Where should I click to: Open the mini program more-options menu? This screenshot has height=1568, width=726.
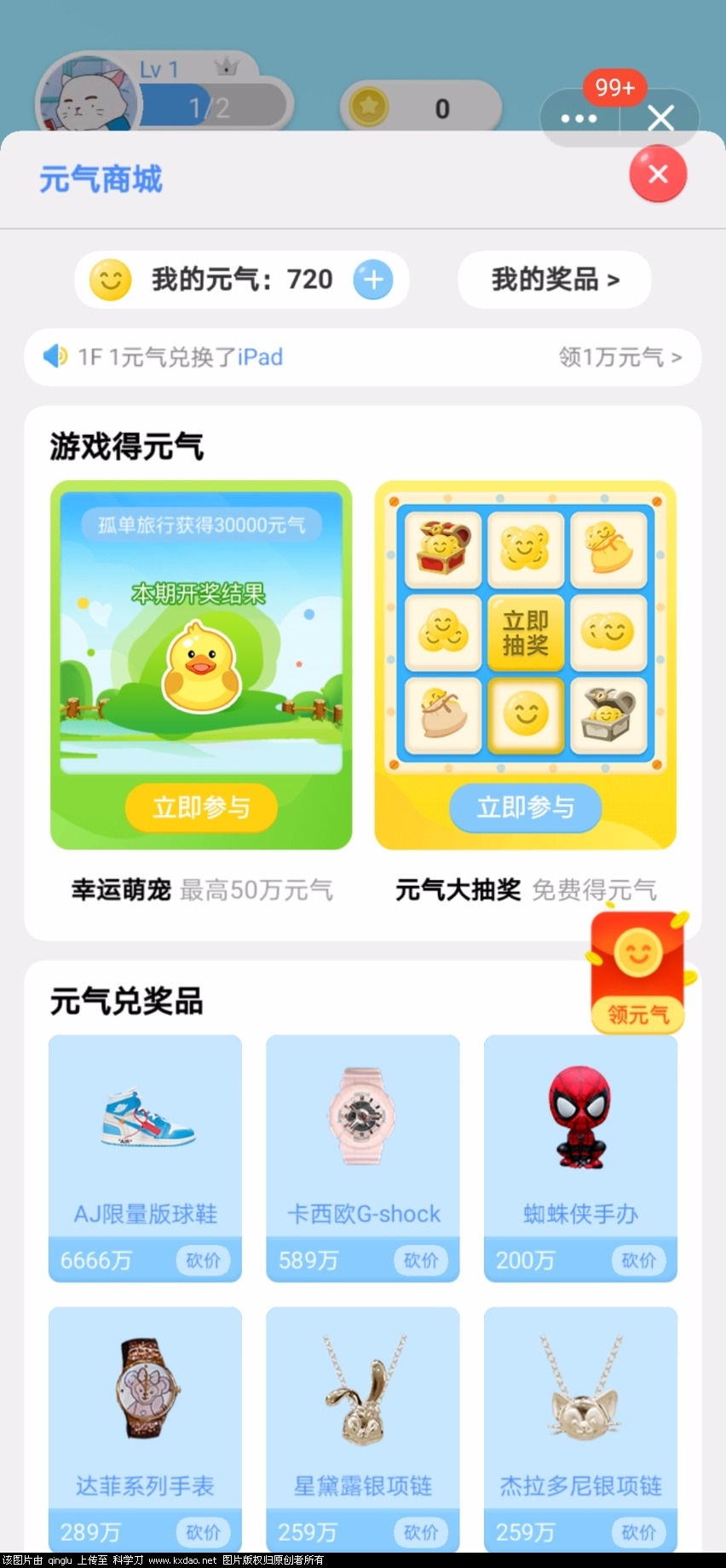579,118
